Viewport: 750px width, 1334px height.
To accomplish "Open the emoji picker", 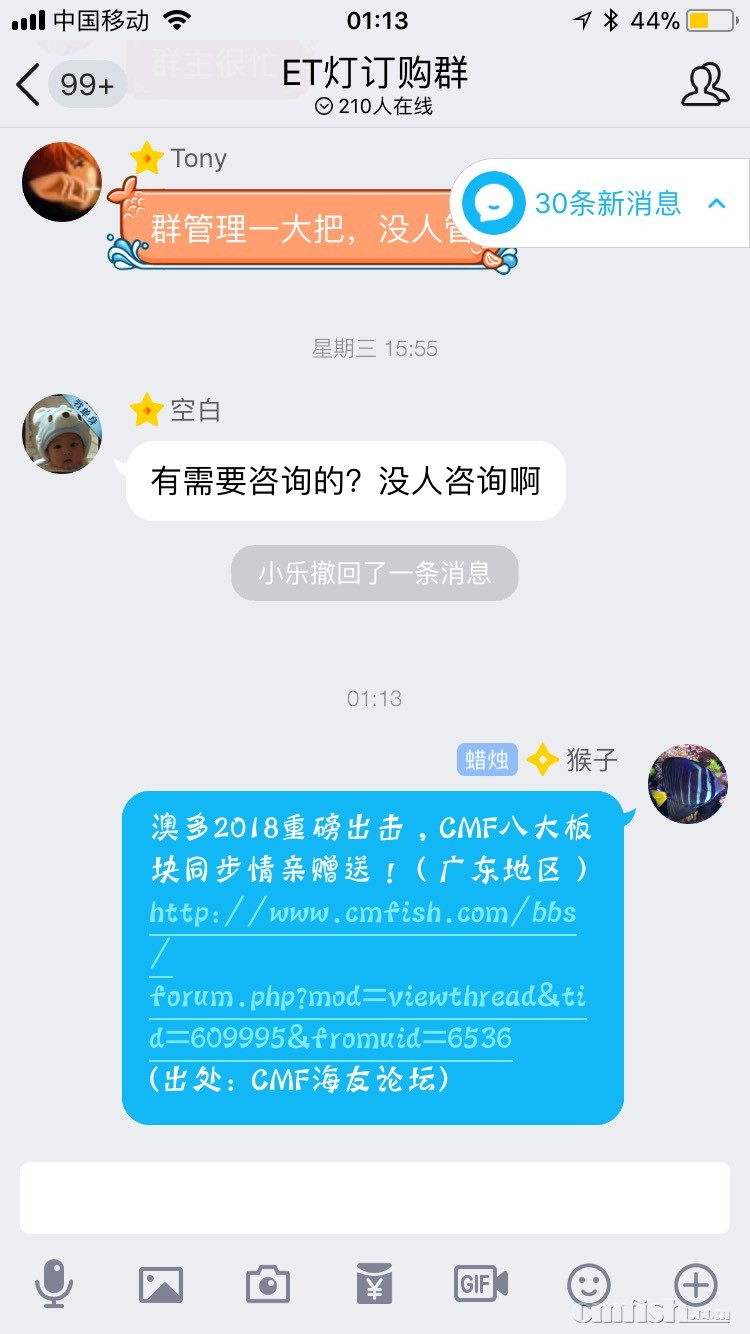I will [588, 1283].
